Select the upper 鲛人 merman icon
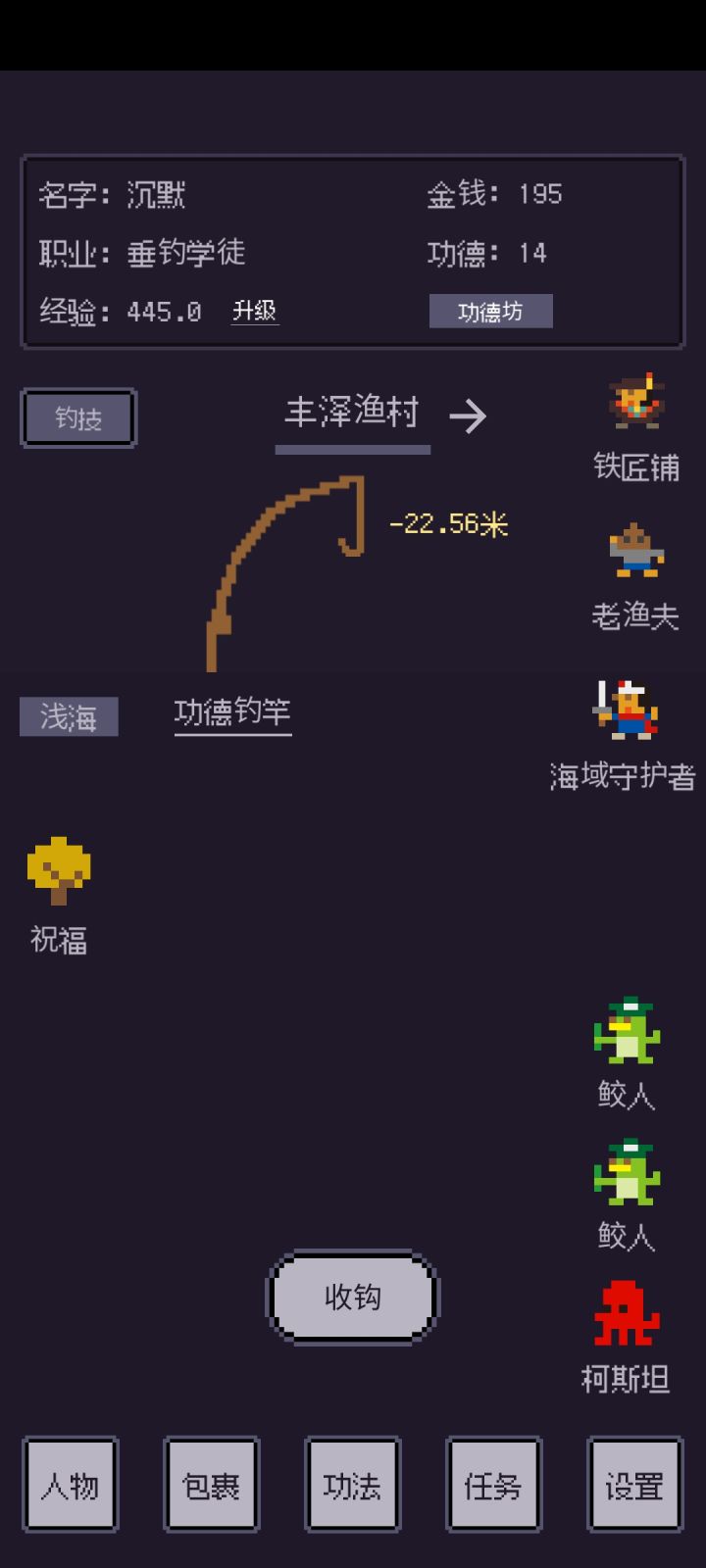The width and height of the screenshot is (706, 1568). [628, 1032]
